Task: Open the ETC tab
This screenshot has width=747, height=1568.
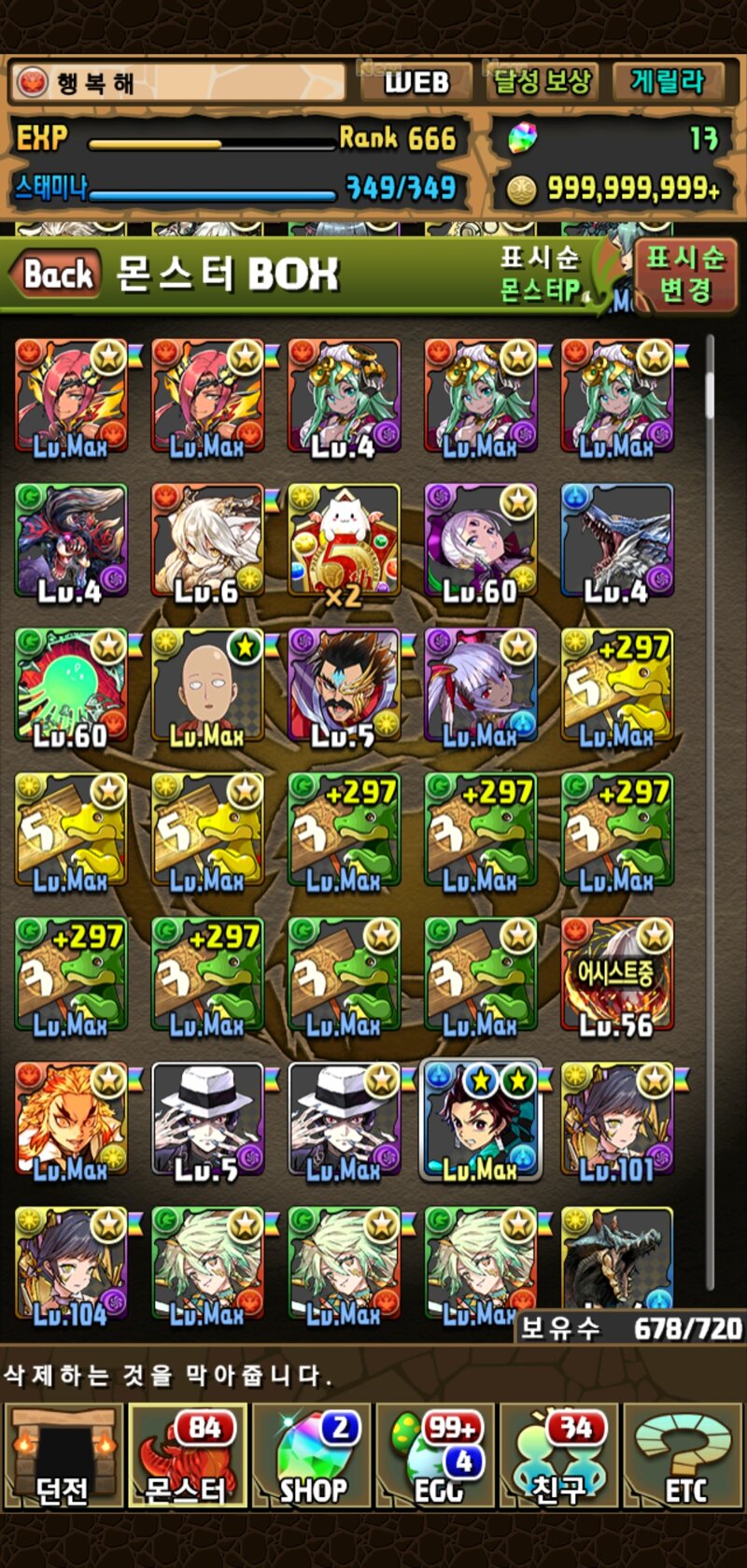Action: coord(684,1455)
